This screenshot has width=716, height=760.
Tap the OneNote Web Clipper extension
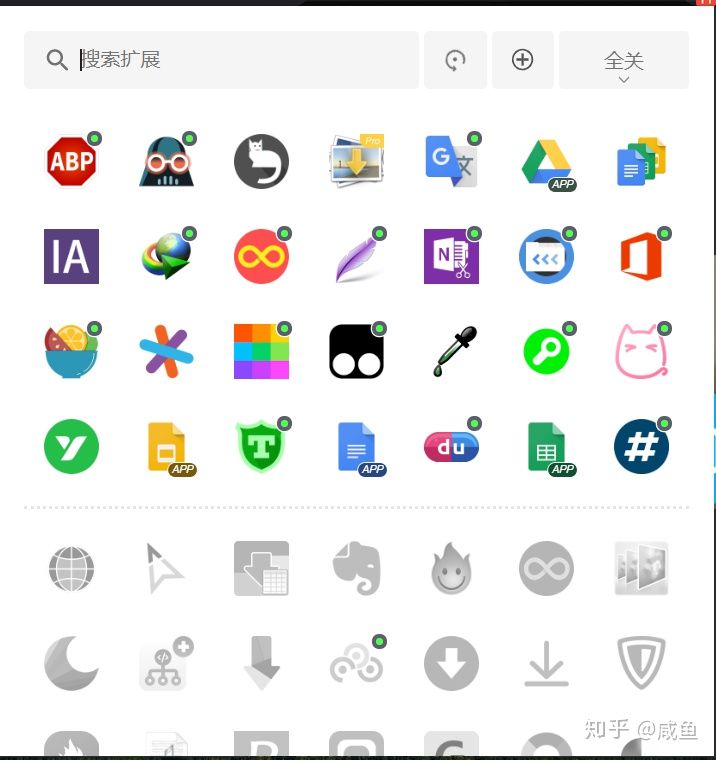click(451, 257)
